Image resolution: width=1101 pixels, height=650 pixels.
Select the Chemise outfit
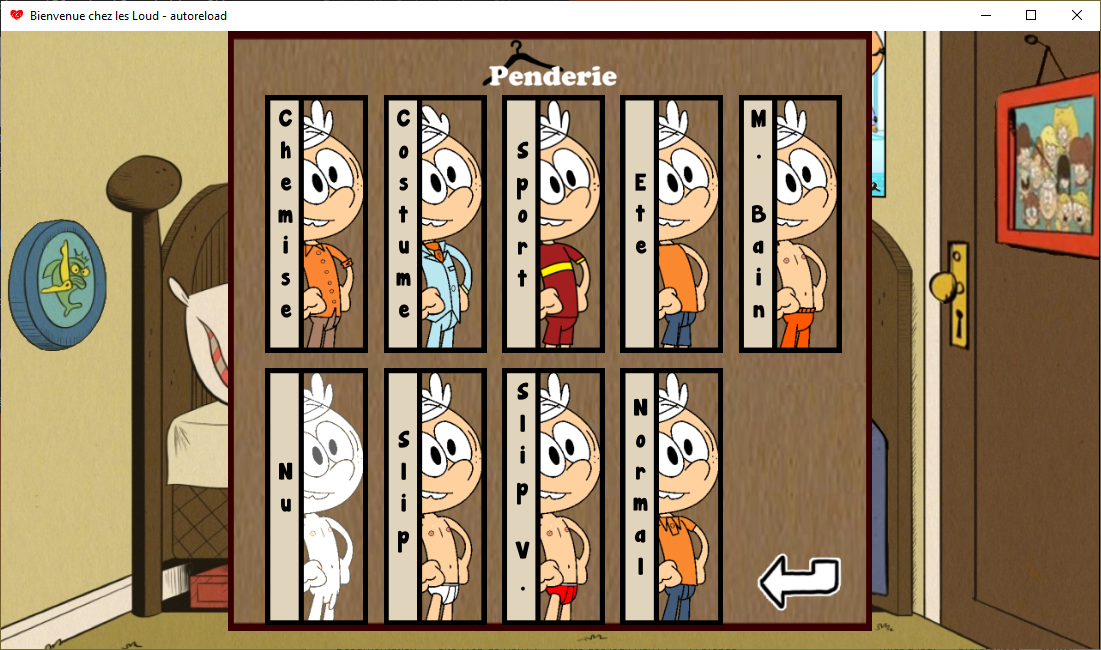pyautogui.click(x=316, y=224)
